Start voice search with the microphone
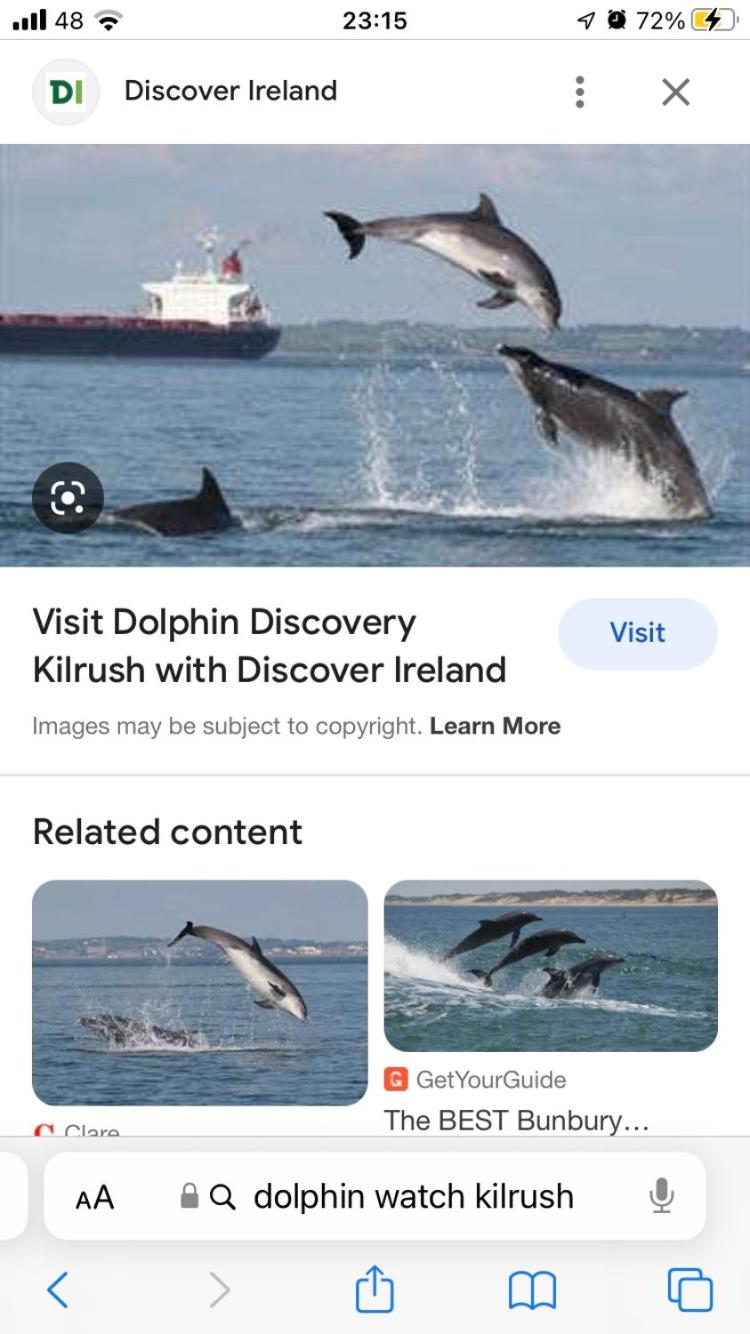750x1334 pixels. (x=660, y=1196)
